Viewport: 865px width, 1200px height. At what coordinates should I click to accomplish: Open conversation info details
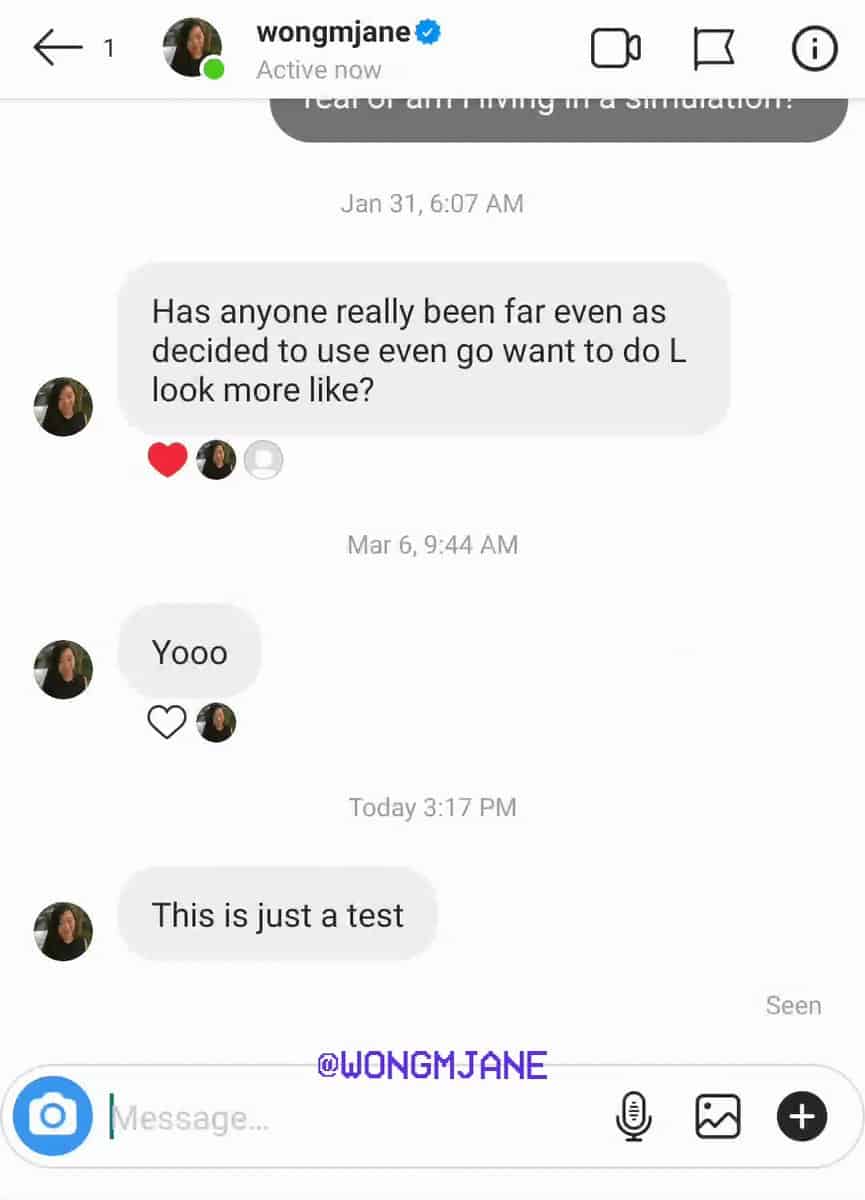pyautogui.click(x=814, y=48)
